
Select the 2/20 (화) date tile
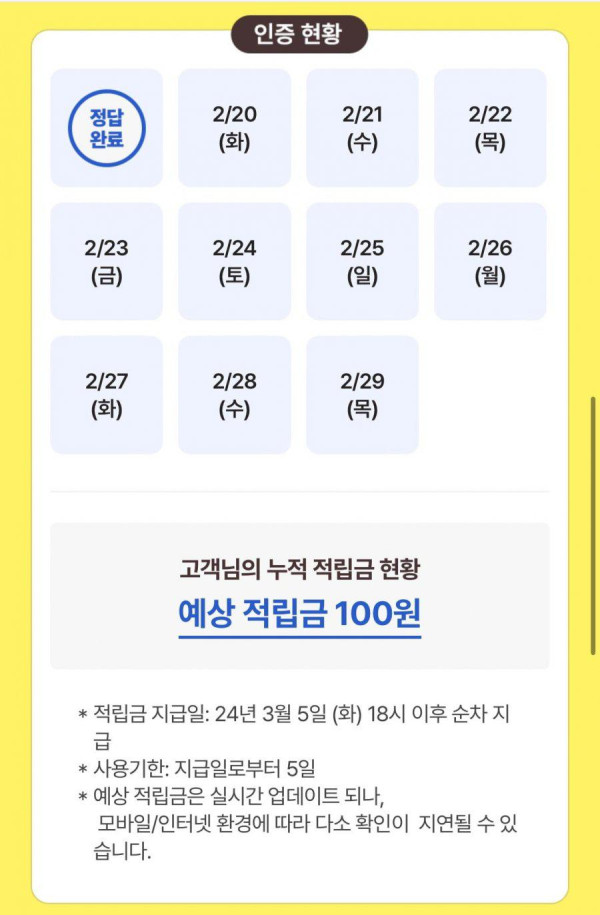234,128
